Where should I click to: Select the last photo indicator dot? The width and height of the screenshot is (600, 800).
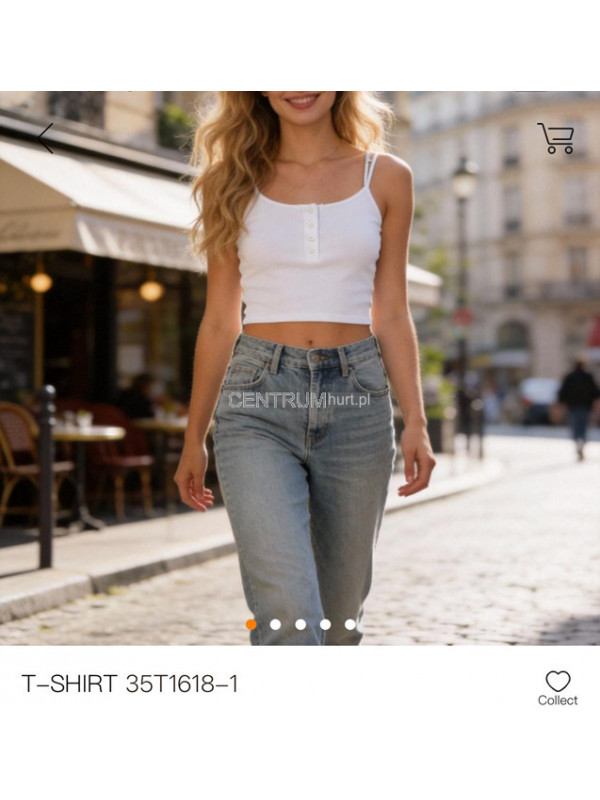(x=350, y=624)
